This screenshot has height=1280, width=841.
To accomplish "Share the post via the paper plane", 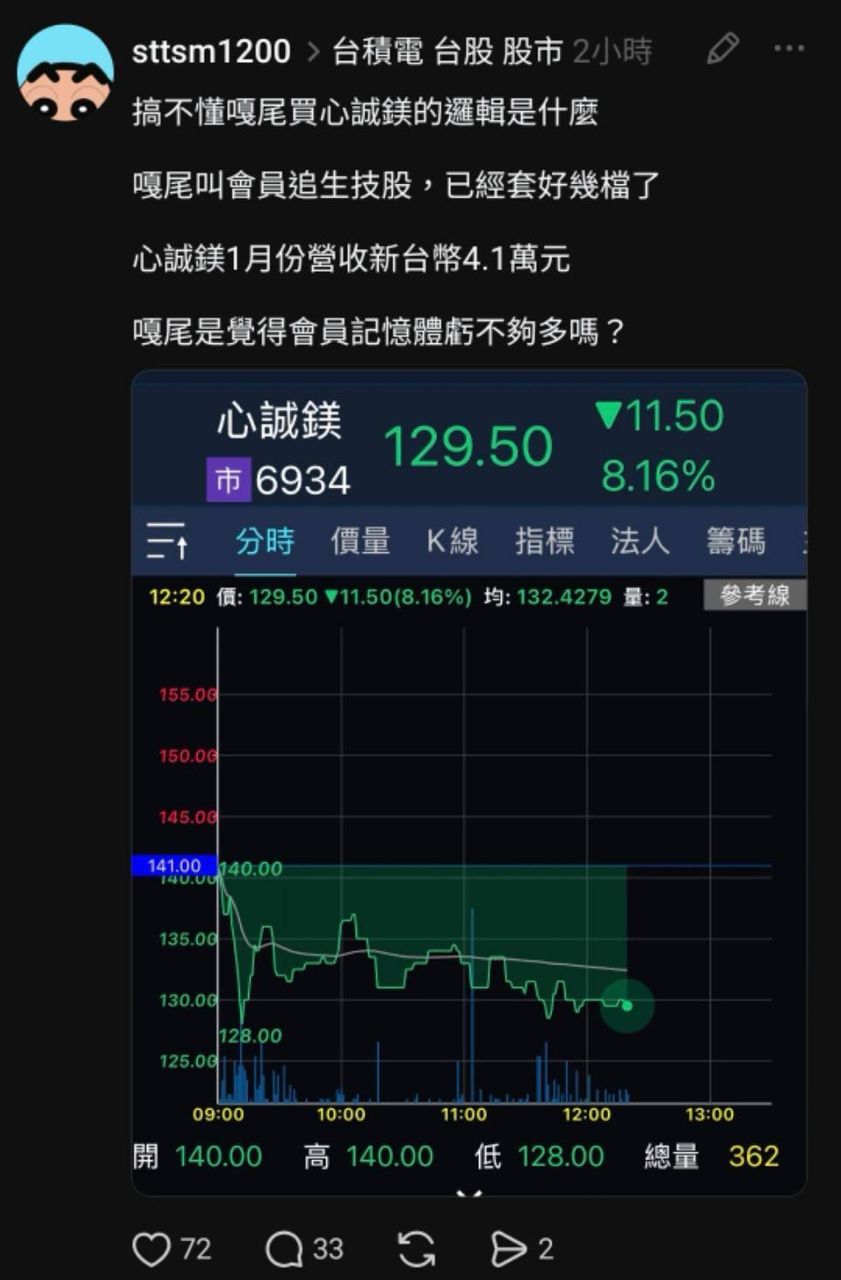I will [508, 1248].
